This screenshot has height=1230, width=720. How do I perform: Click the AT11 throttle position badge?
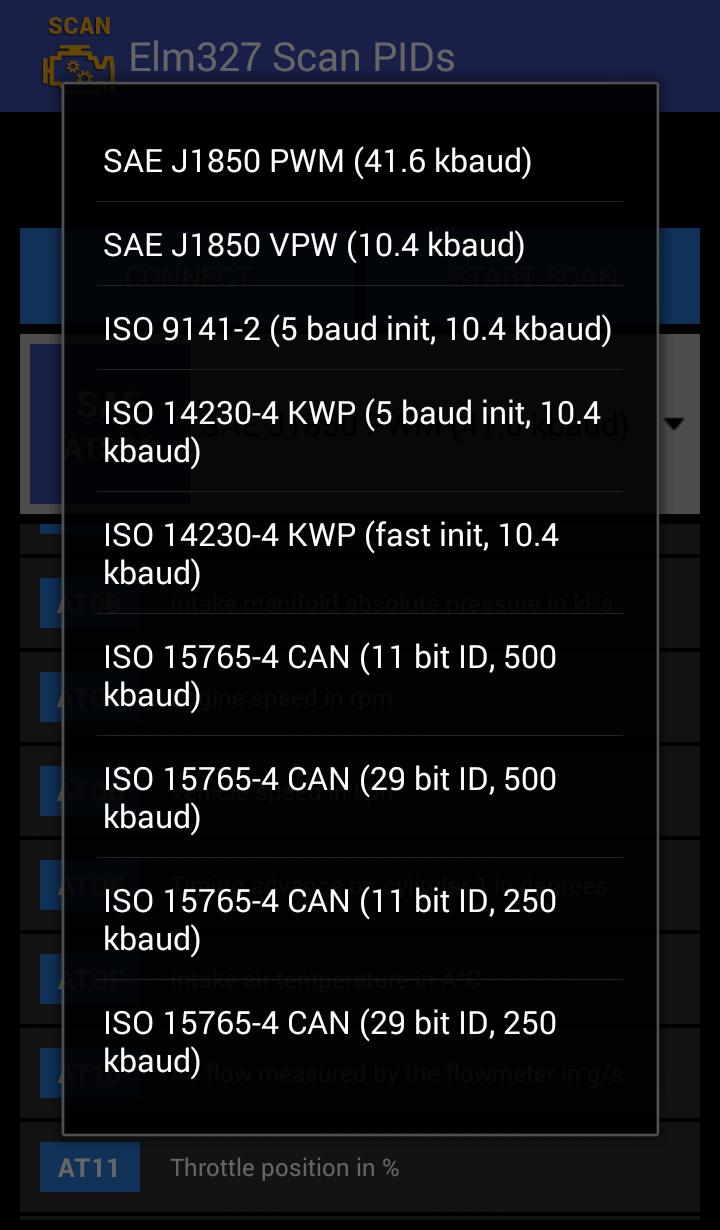[x=88, y=1167]
